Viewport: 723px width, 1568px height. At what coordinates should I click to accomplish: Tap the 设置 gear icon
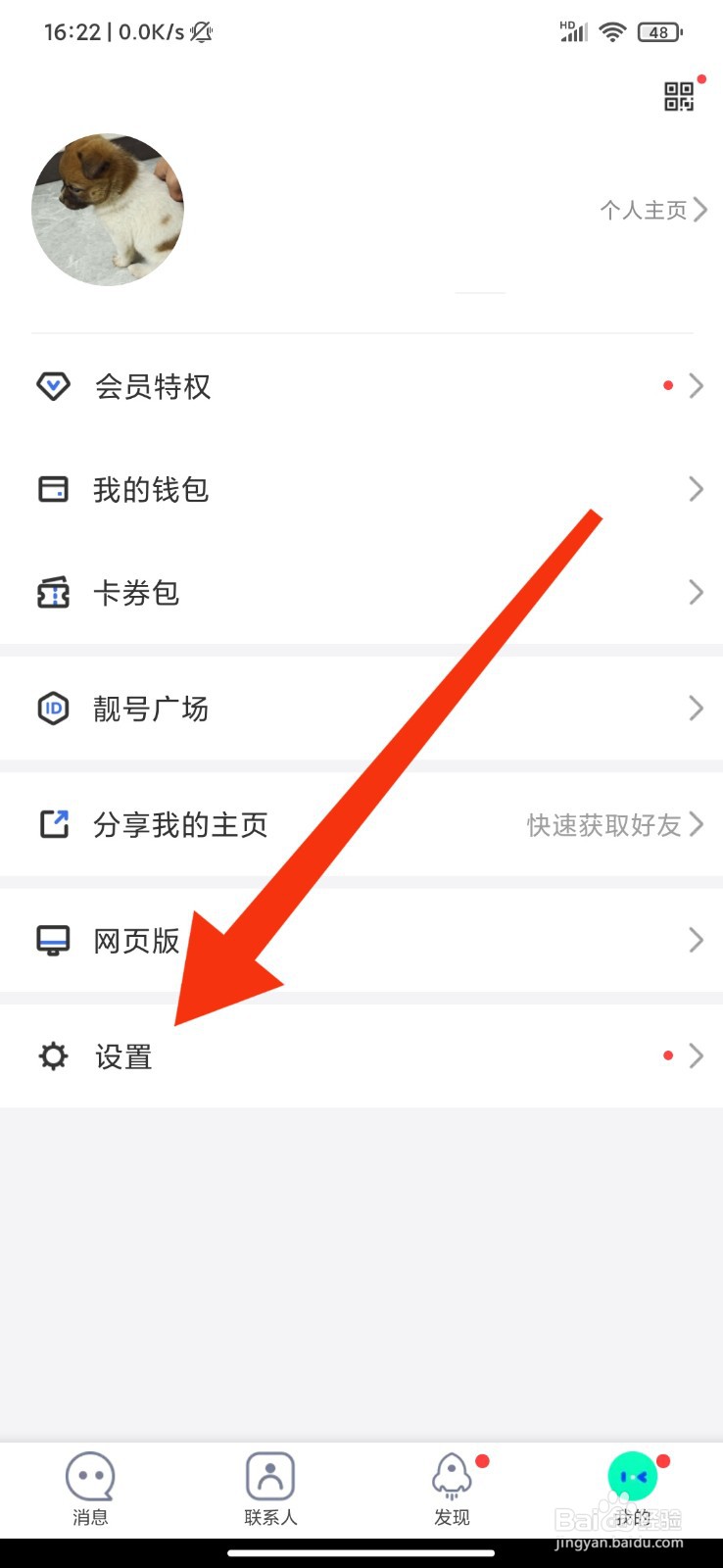(54, 1055)
